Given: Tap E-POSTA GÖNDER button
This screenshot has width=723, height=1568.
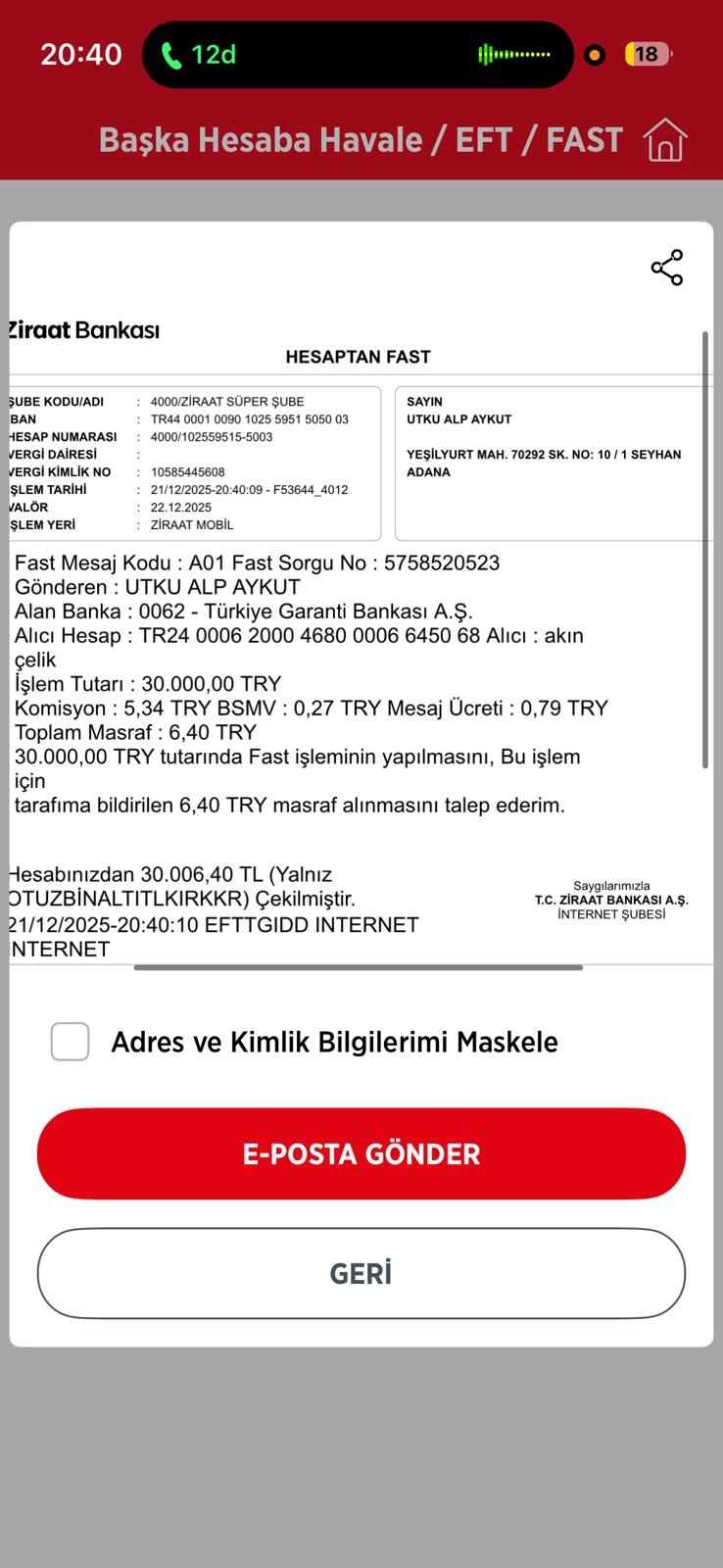Looking at the screenshot, I should (361, 1153).
